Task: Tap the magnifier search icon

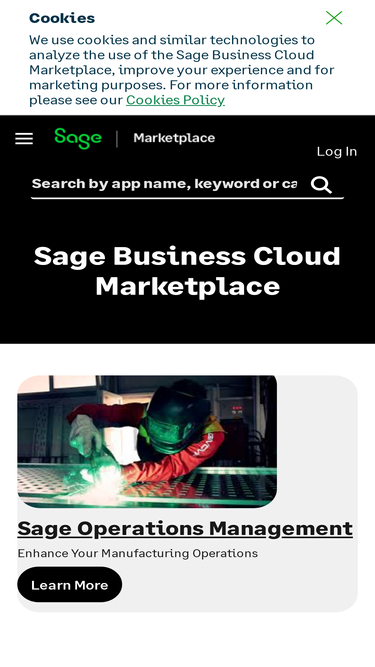Action: (321, 185)
